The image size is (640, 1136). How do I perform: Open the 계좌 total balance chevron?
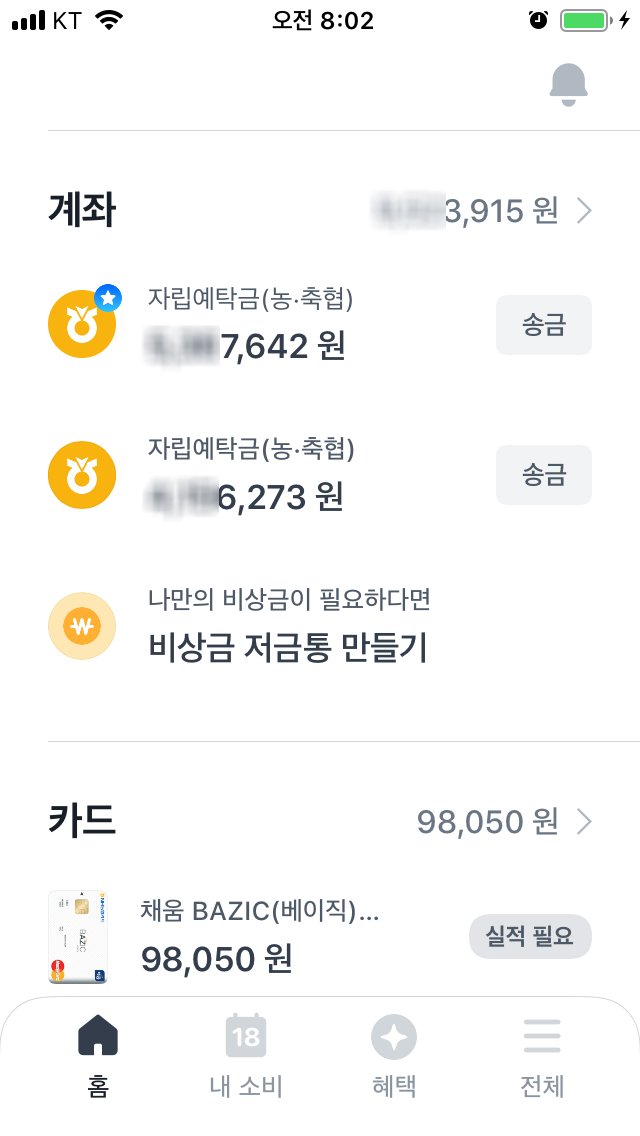pyautogui.click(x=584, y=211)
